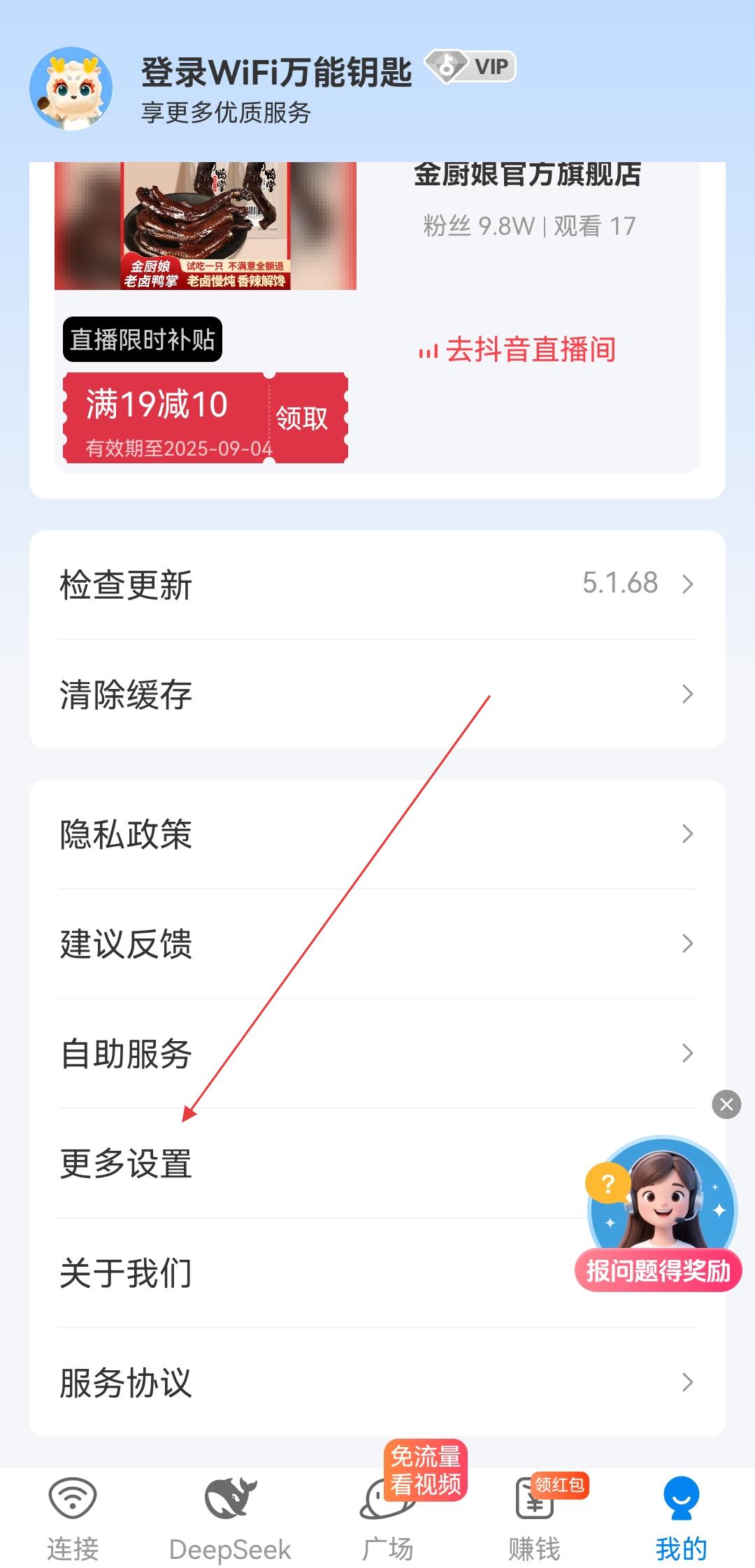Open 建议反馈 feedback page

tap(377, 943)
